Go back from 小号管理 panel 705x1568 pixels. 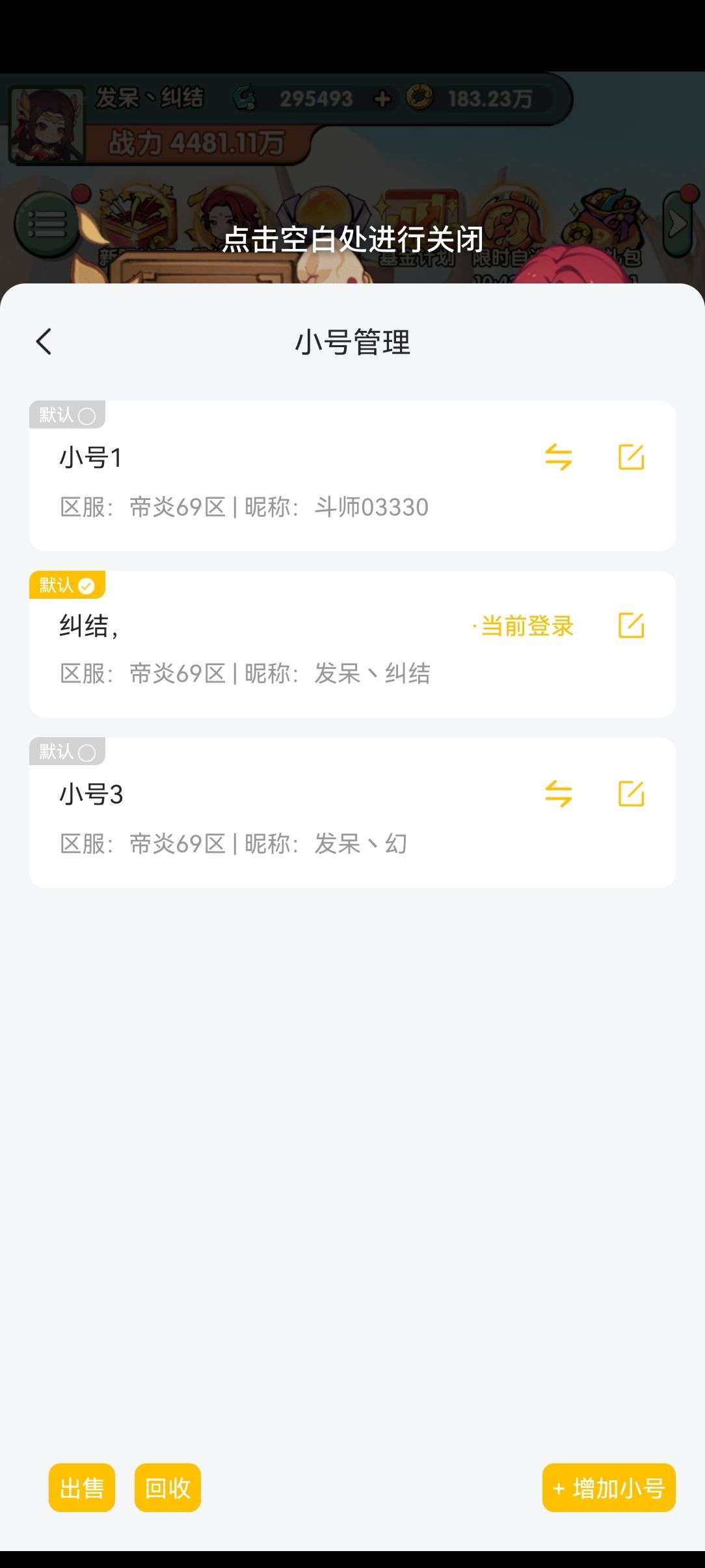click(x=44, y=342)
